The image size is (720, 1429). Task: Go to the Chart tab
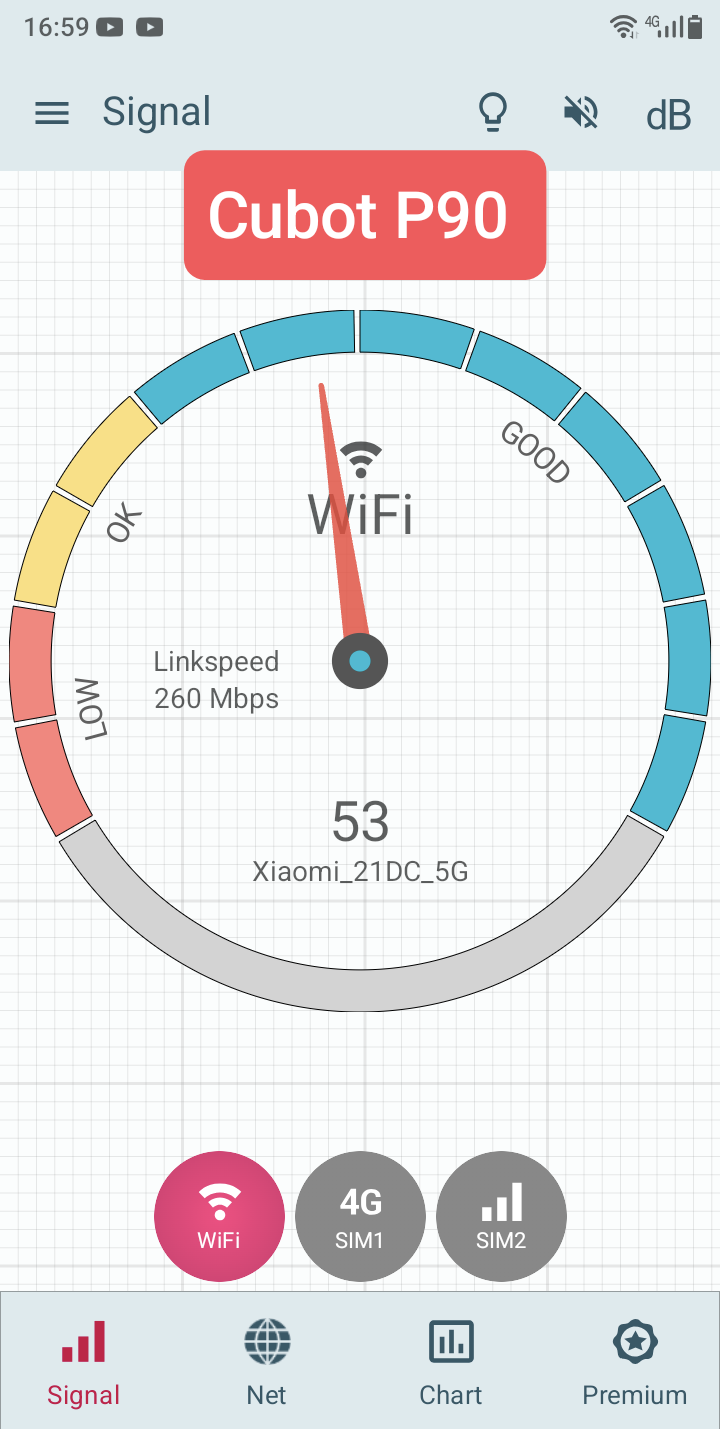451,1360
